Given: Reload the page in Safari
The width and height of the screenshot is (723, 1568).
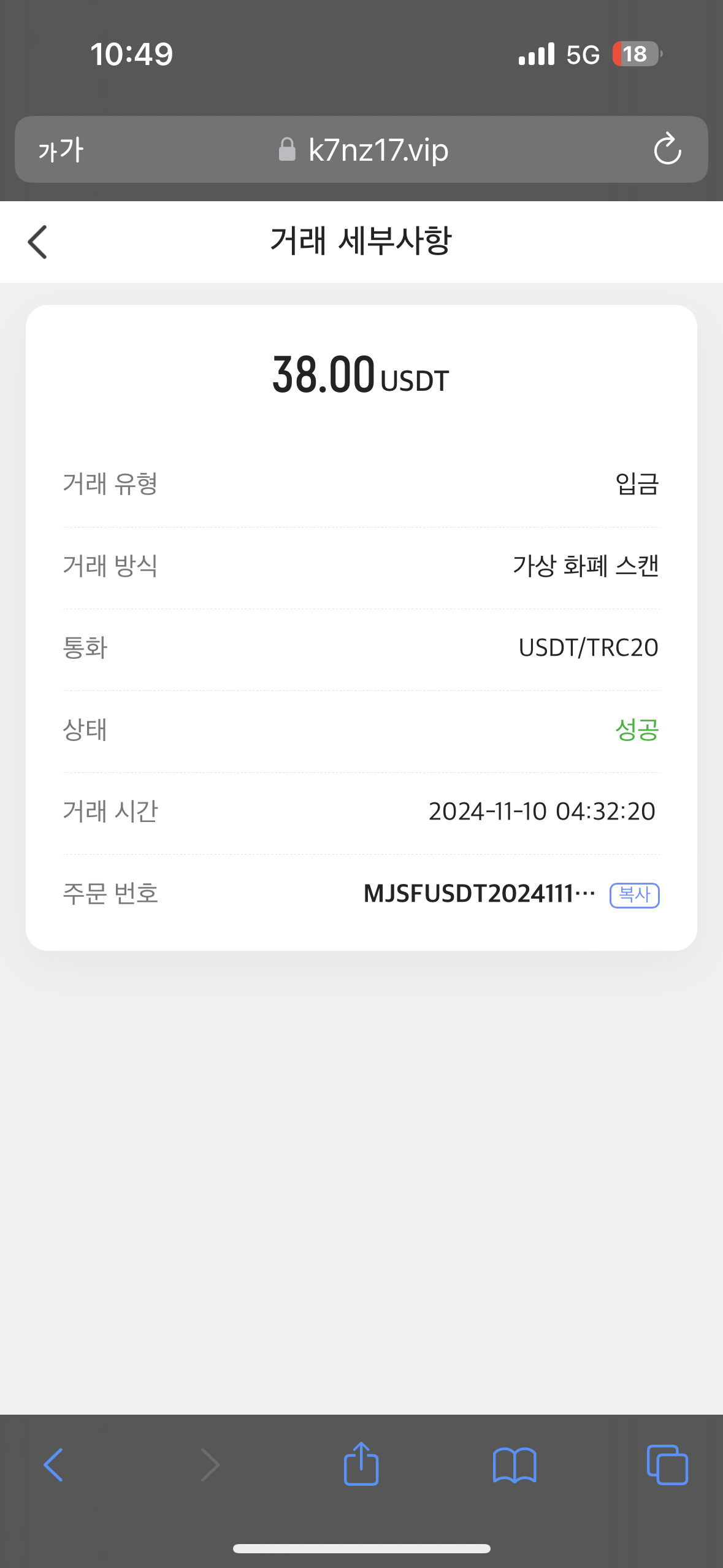Looking at the screenshot, I should [667, 149].
